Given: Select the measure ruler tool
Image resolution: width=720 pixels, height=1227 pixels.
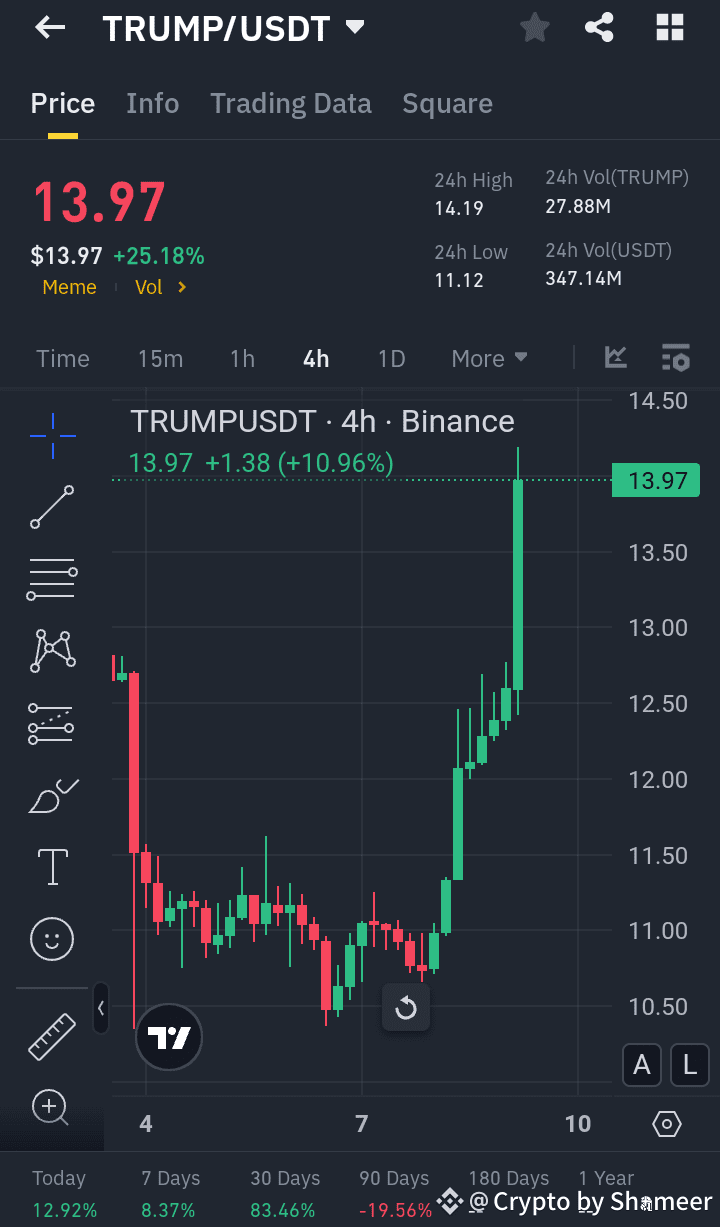Looking at the screenshot, I should [51, 1037].
